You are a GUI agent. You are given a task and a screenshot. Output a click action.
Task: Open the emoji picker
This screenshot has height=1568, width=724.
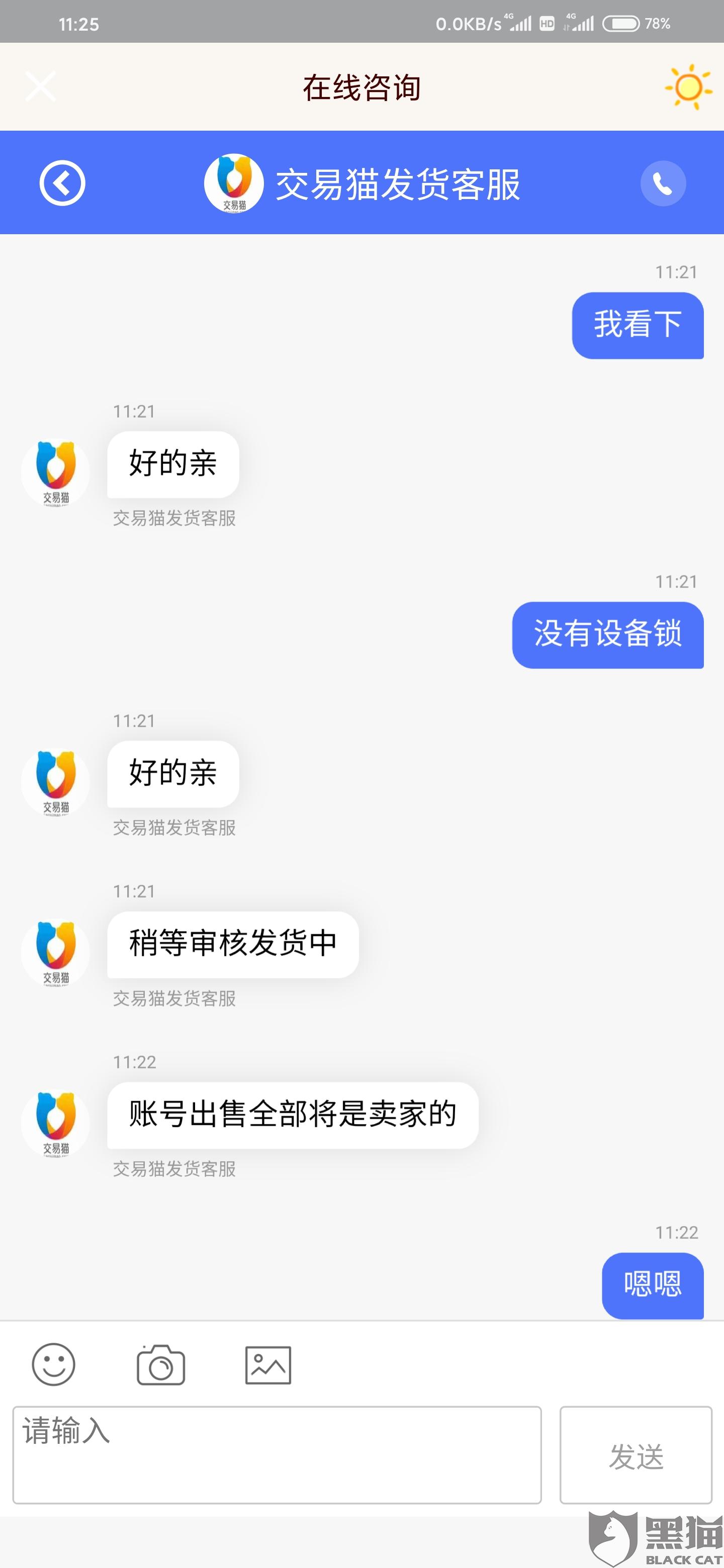tap(54, 1364)
